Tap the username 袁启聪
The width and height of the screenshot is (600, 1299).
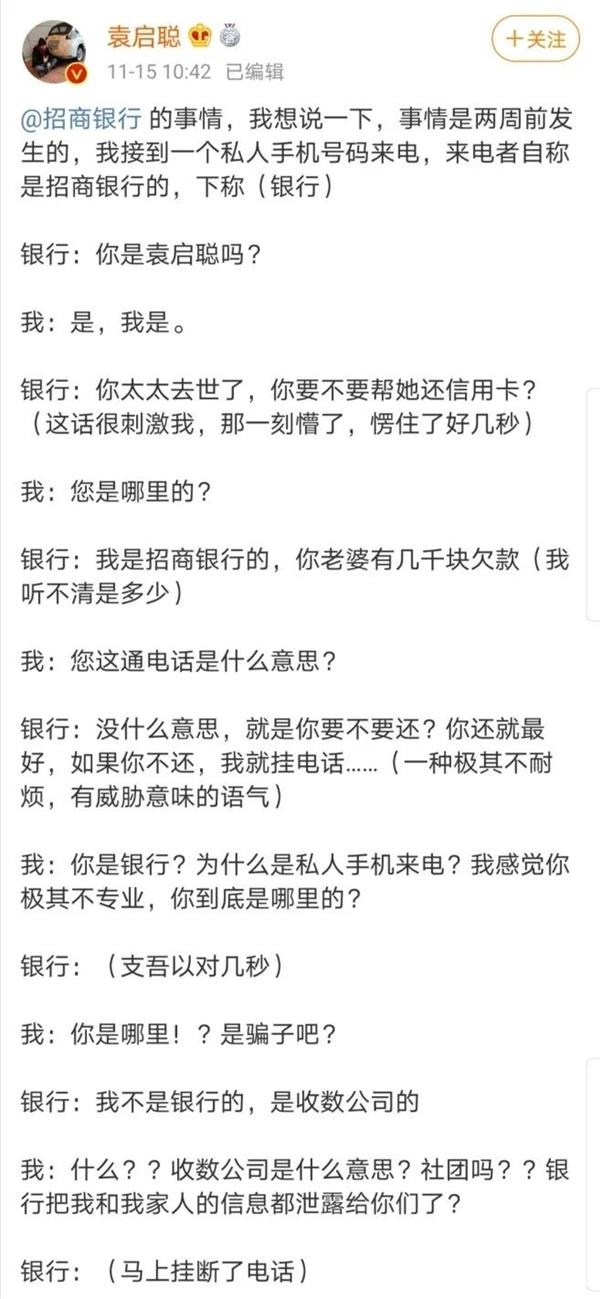coord(144,38)
